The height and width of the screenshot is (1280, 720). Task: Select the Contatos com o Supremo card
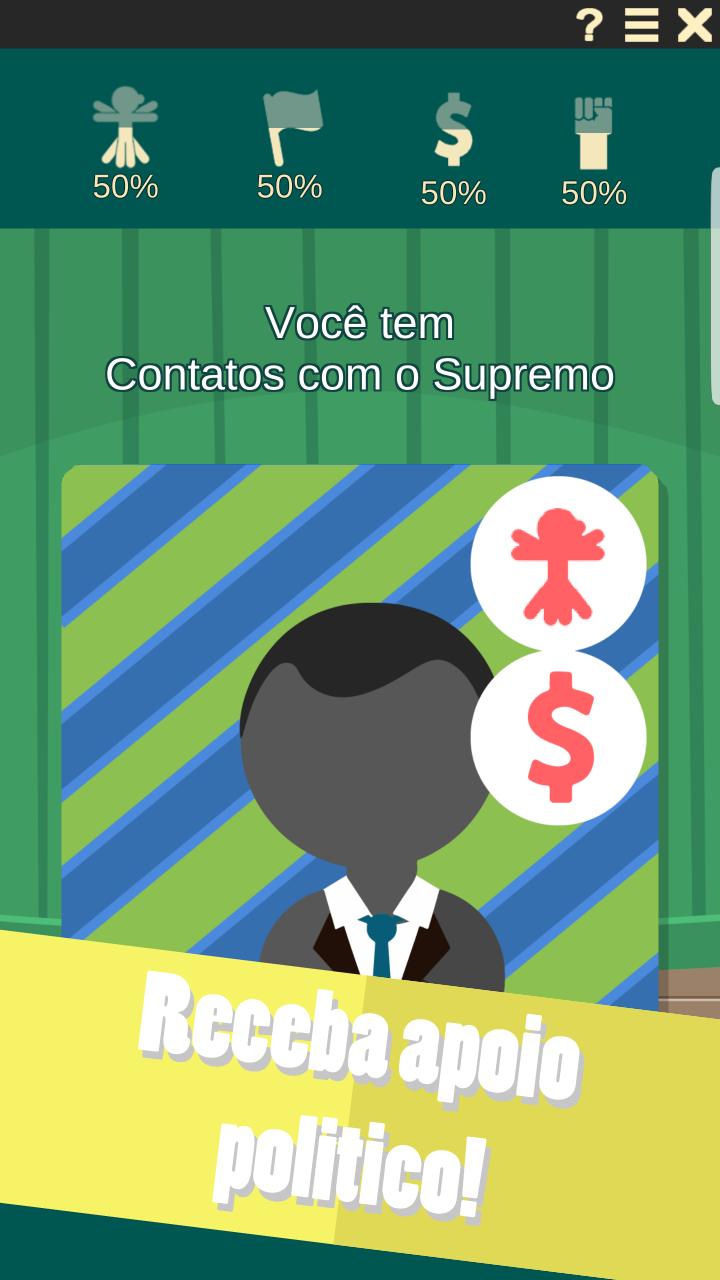coord(360,700)
